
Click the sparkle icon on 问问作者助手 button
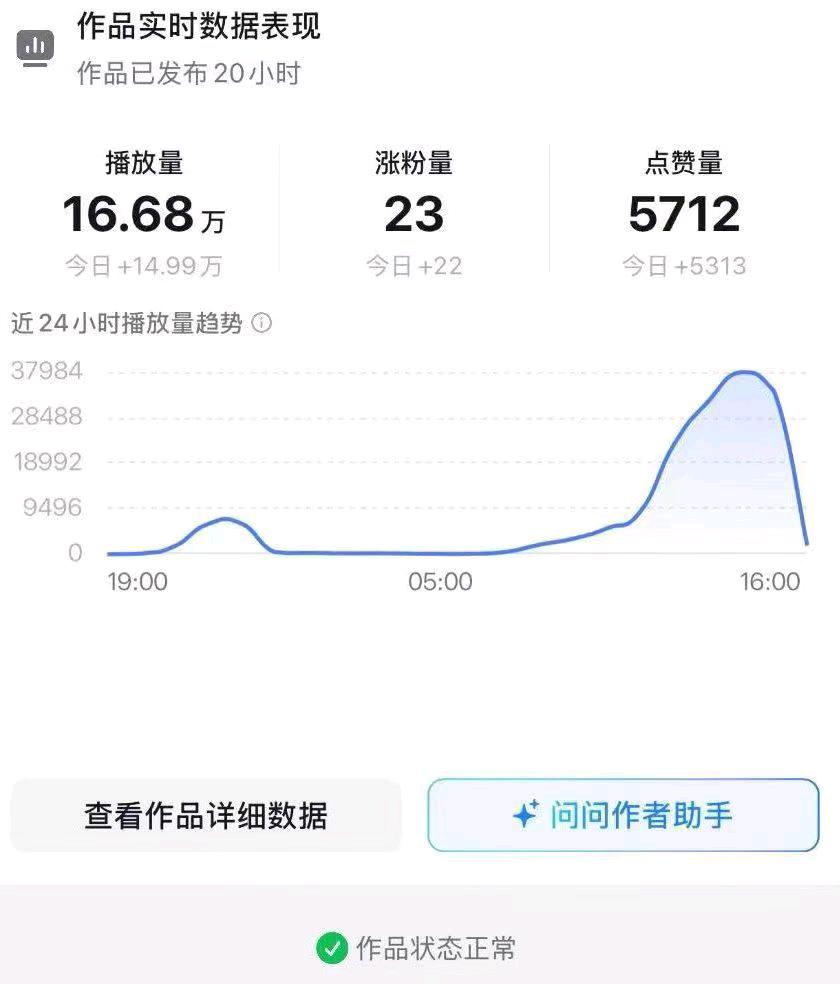[x=527, y=815]
